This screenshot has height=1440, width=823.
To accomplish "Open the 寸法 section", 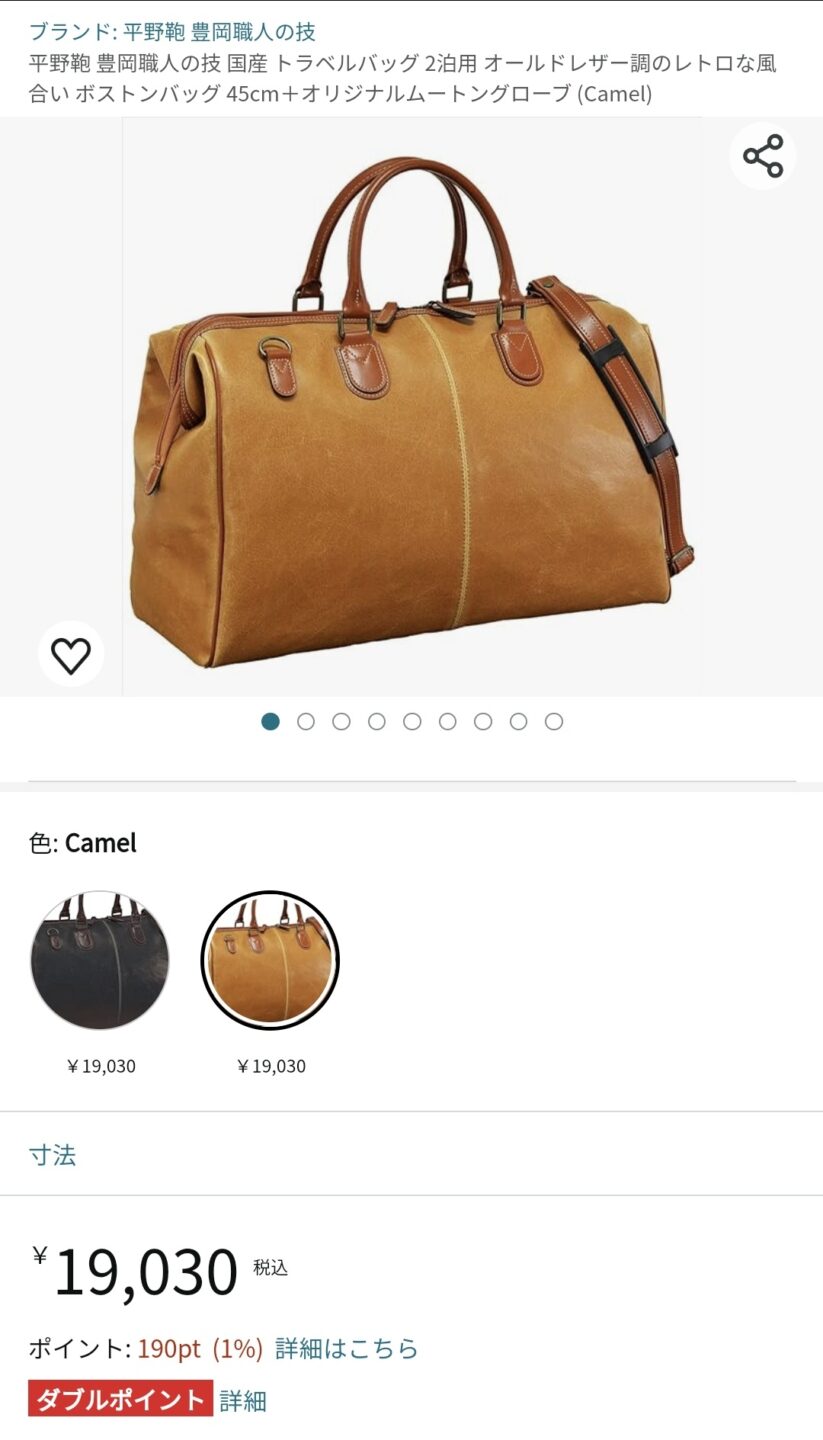I will click(x=53, y=1155).
